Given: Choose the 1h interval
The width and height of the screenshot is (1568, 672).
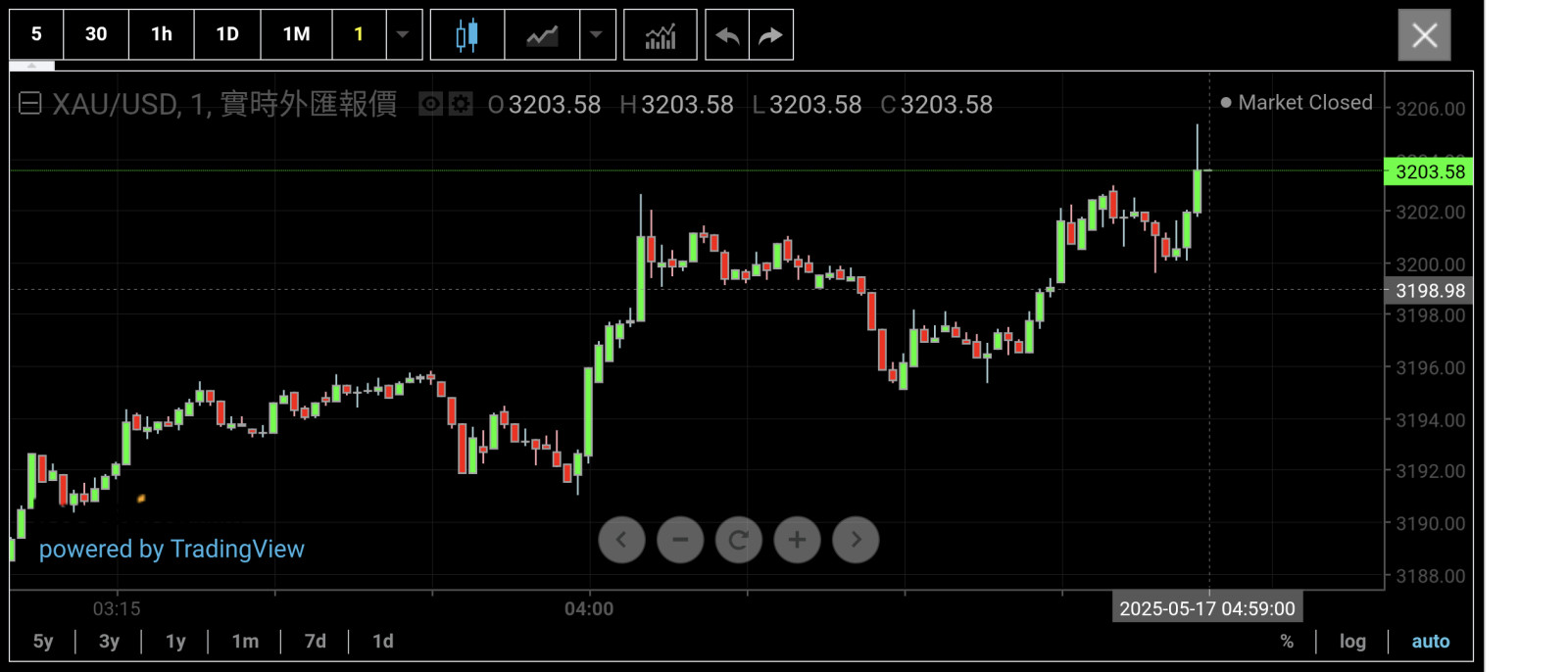Looking at the screenshot, I should pos(162,34).
